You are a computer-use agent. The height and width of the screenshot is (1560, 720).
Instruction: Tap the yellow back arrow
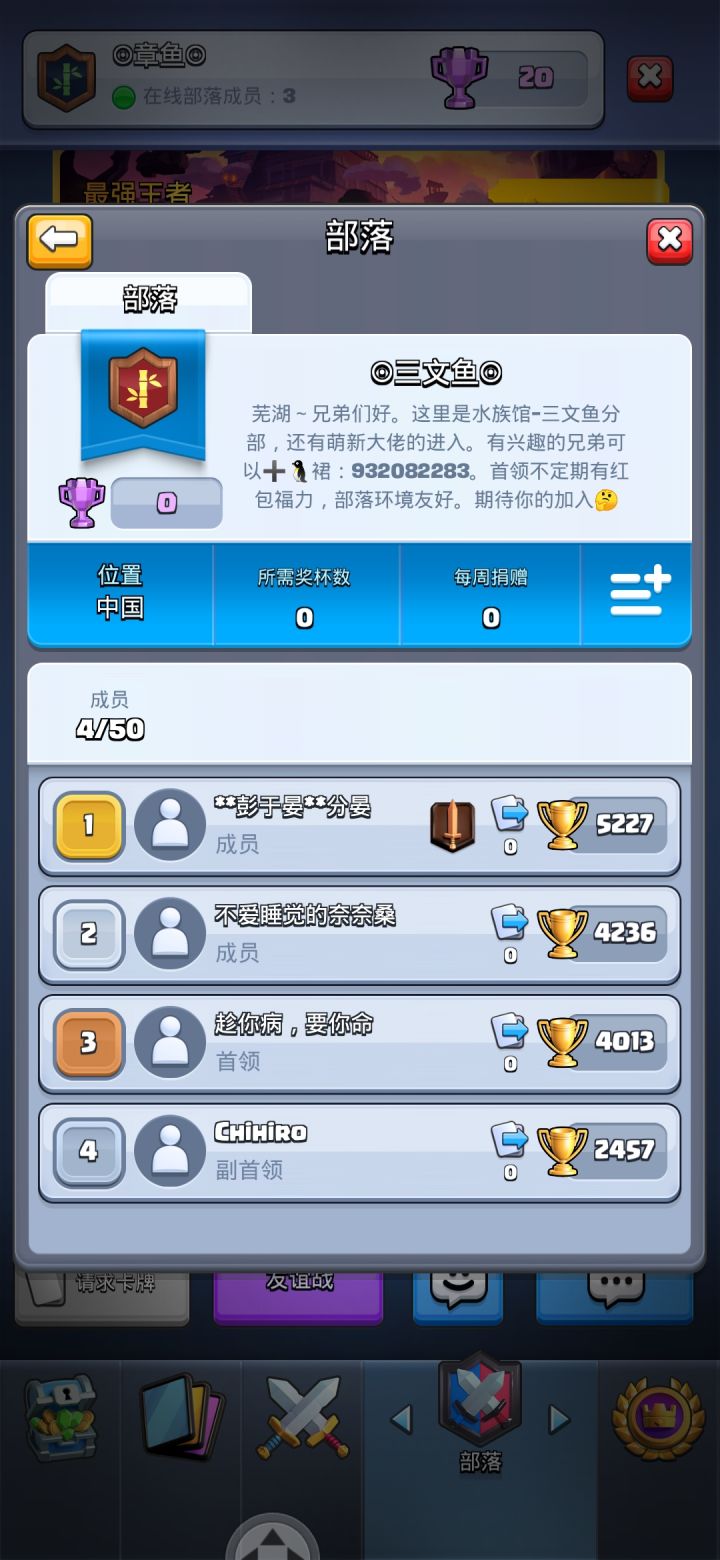(x=59, y=240)
